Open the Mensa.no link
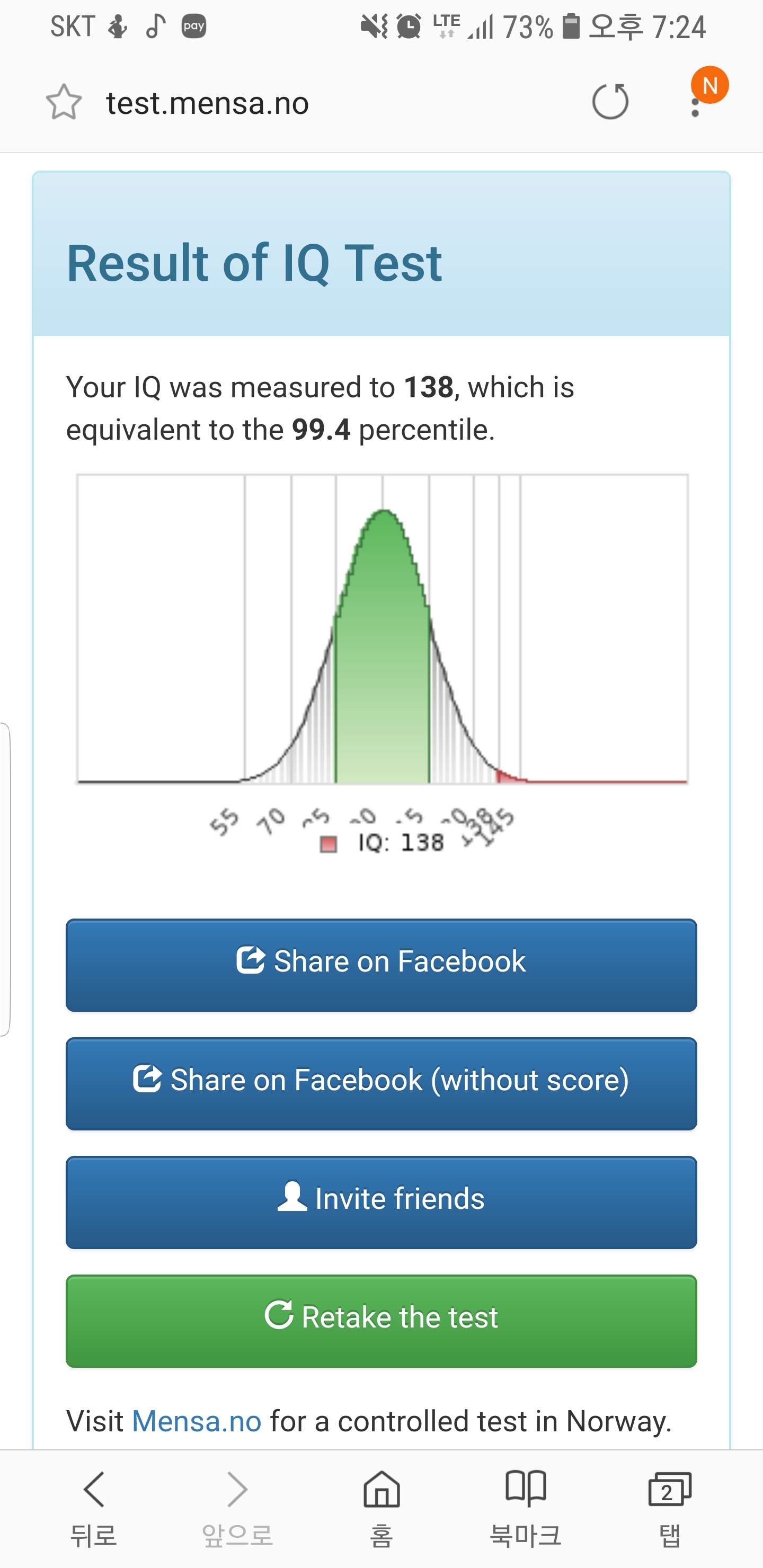 click(x=197, y=1421)
